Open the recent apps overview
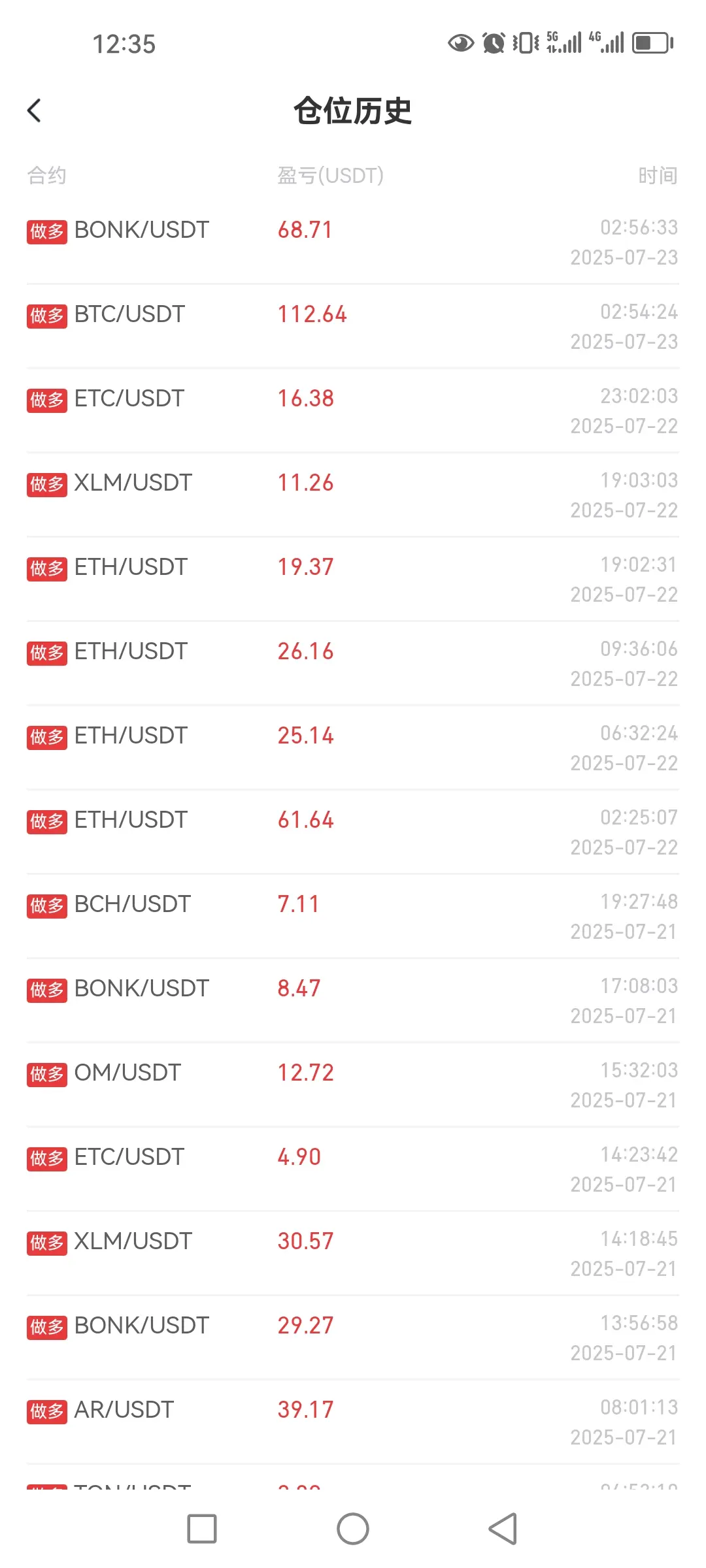Screen dimensions: 706x1568 [202, 1529]
